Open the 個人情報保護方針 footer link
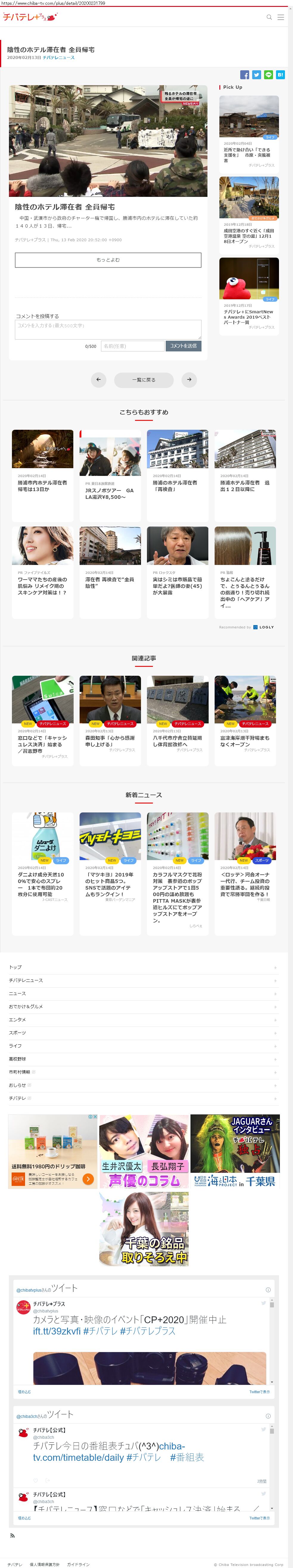293x1568 pixels. click(45, 1564)
